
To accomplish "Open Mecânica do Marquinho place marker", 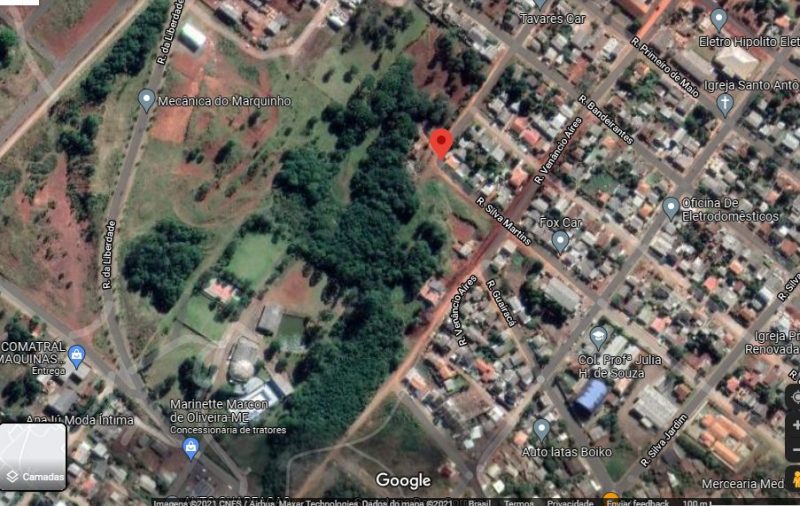I will tap(147, 100).
